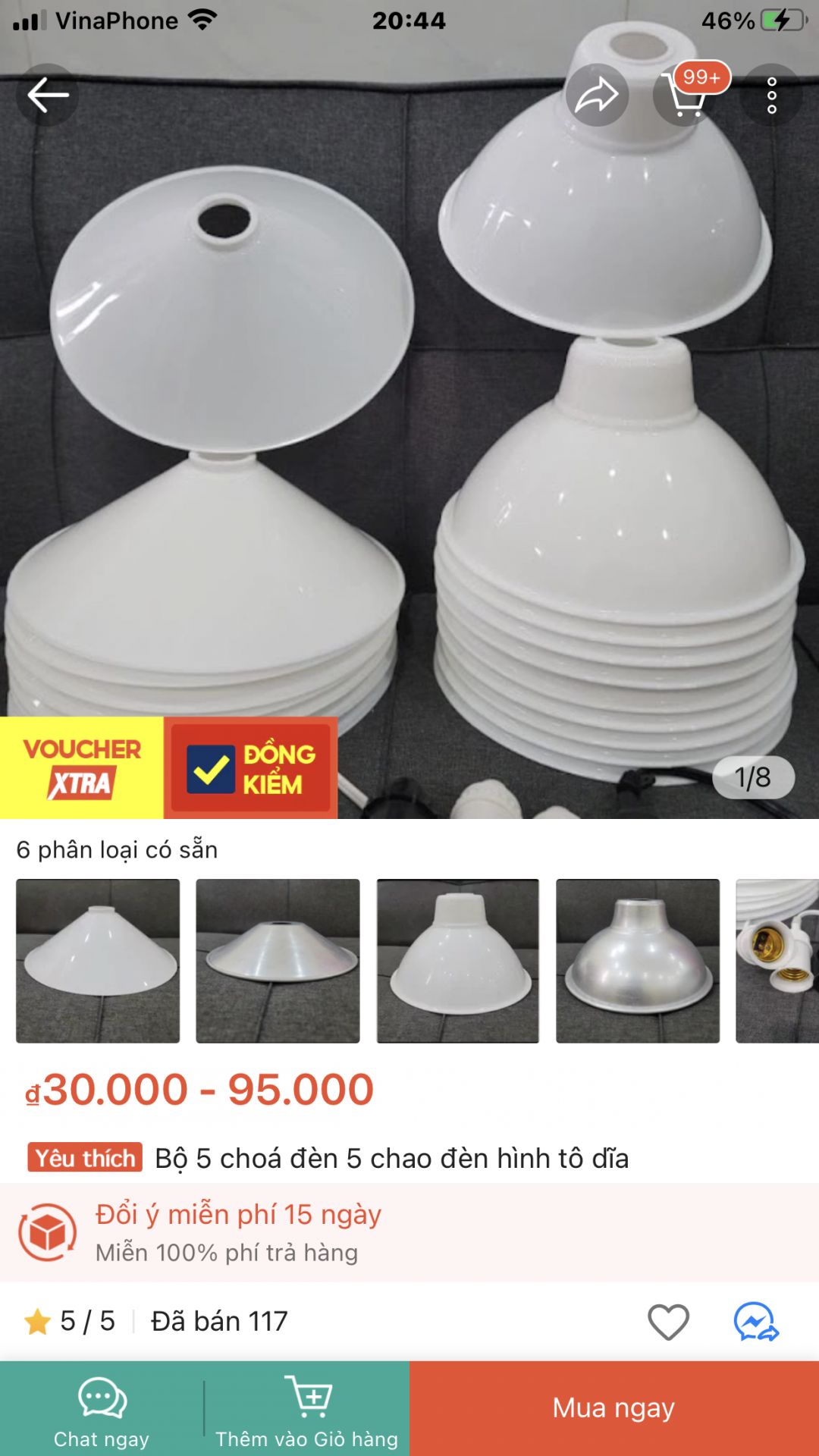The image size is (819, 1456).
Task: View the bulb socket variant thumbnail
Action: (x=777, y=961)
